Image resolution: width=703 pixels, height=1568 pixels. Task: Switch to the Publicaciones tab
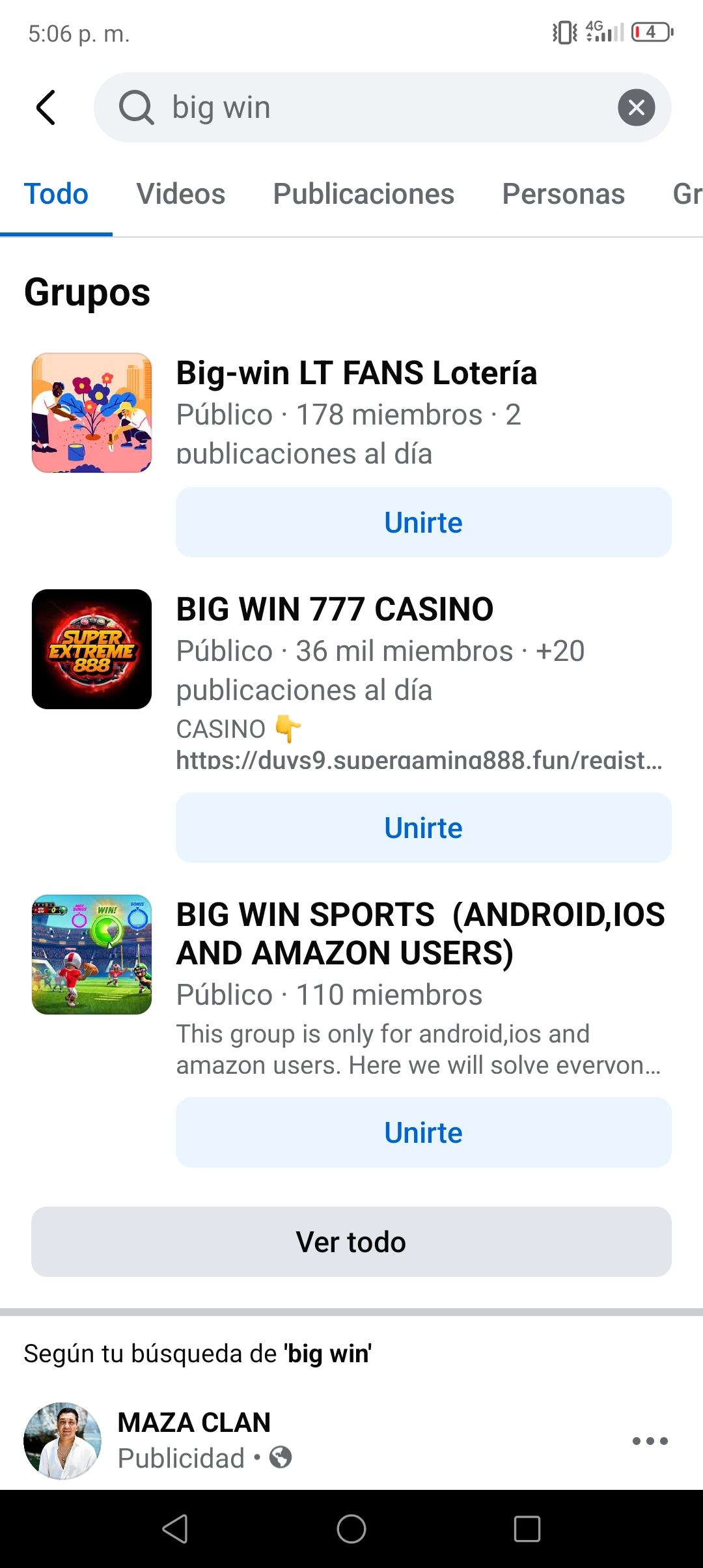tap(363, 194)
